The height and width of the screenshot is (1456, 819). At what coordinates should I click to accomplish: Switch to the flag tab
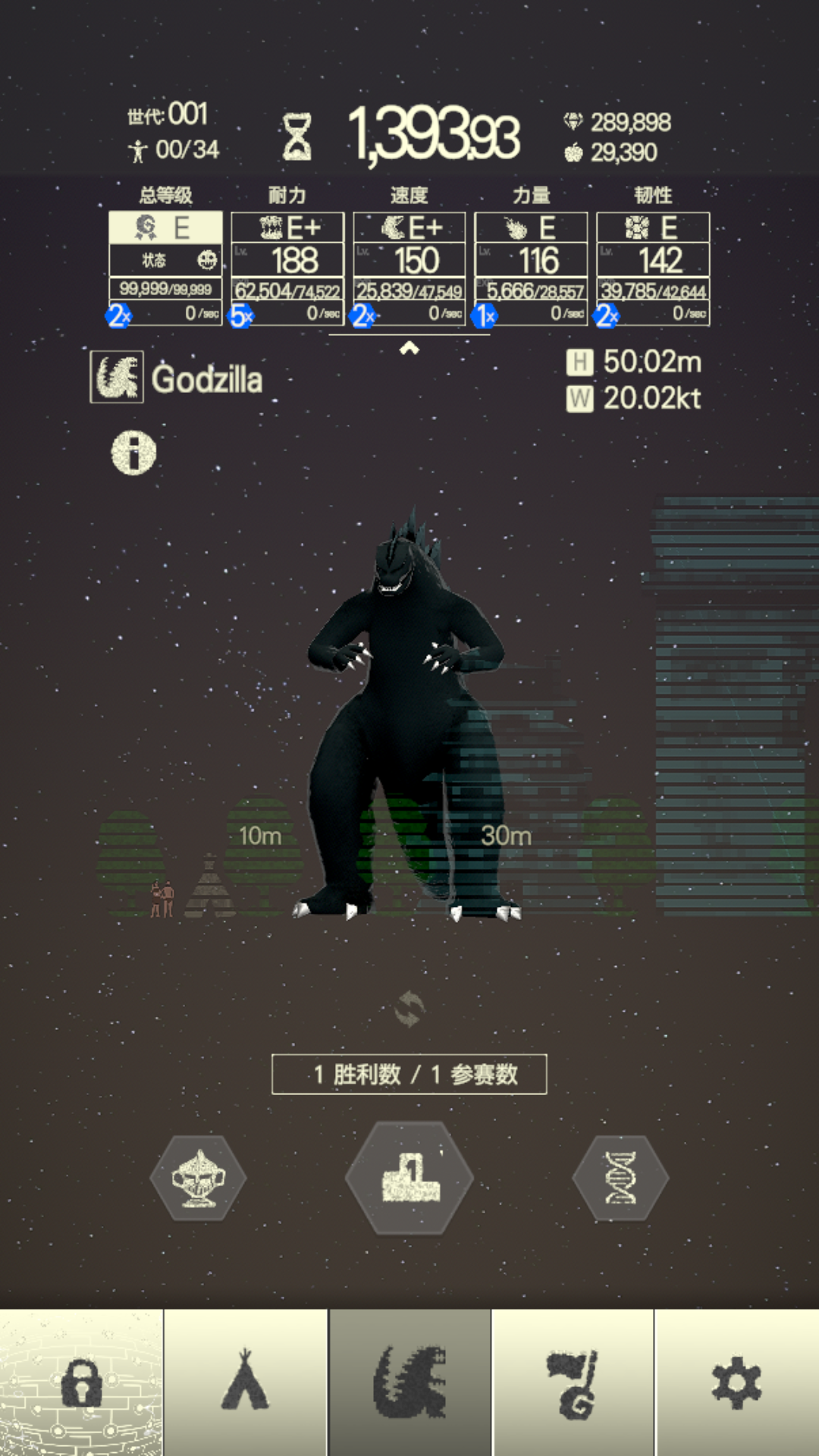tap(573, 1382)
